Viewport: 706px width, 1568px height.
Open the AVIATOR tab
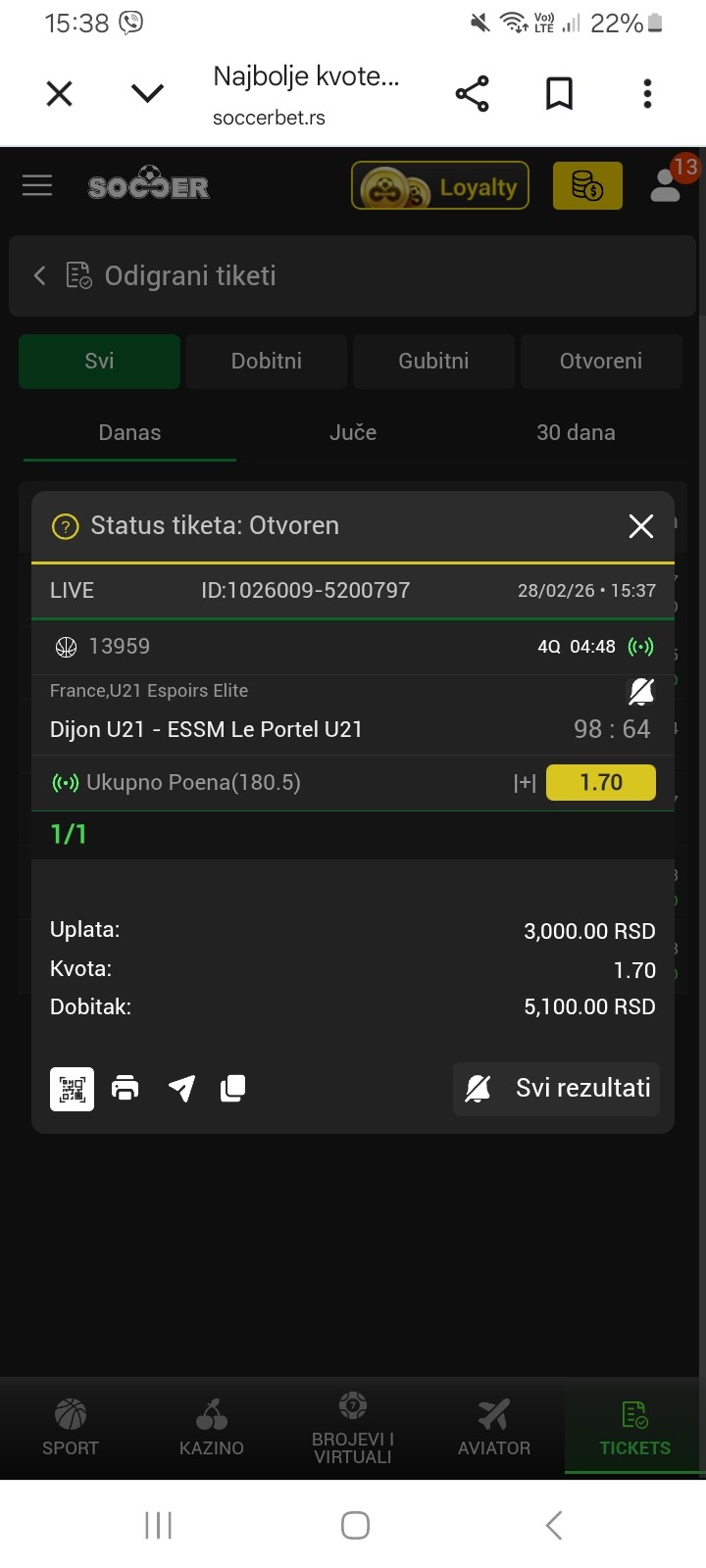tap(494, 1428)
